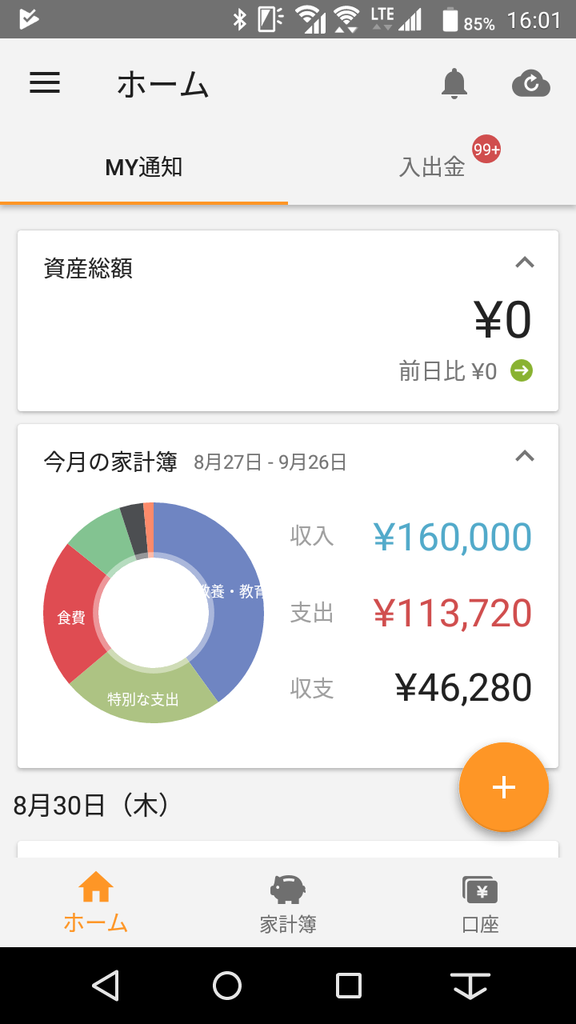Viewport: 576px width, 1024px height.
Task: Open recent apps from navigation bar
Action: [349, 985]
